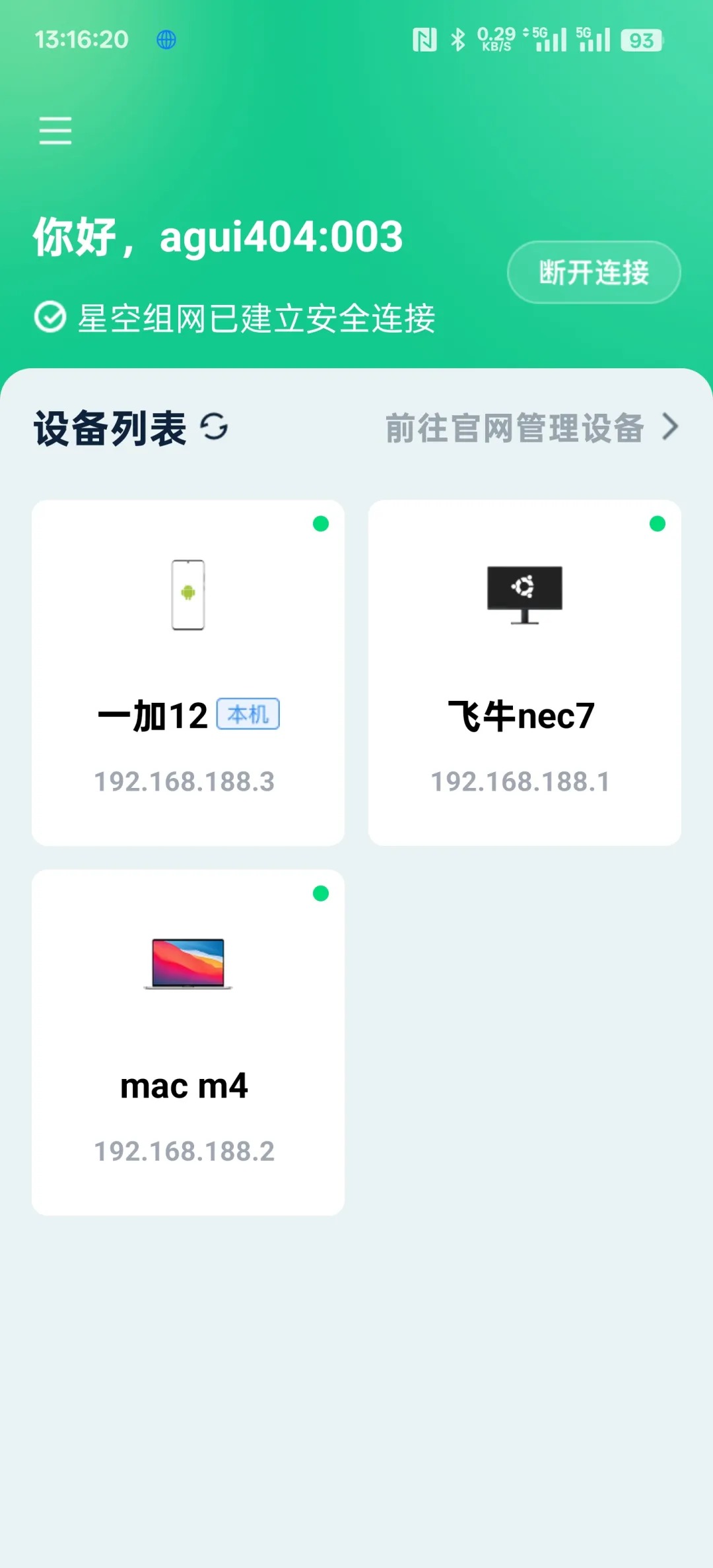The image size is (713, 1568).
Task: Refresh the 设备列表 device list
Action: [215, 427]
